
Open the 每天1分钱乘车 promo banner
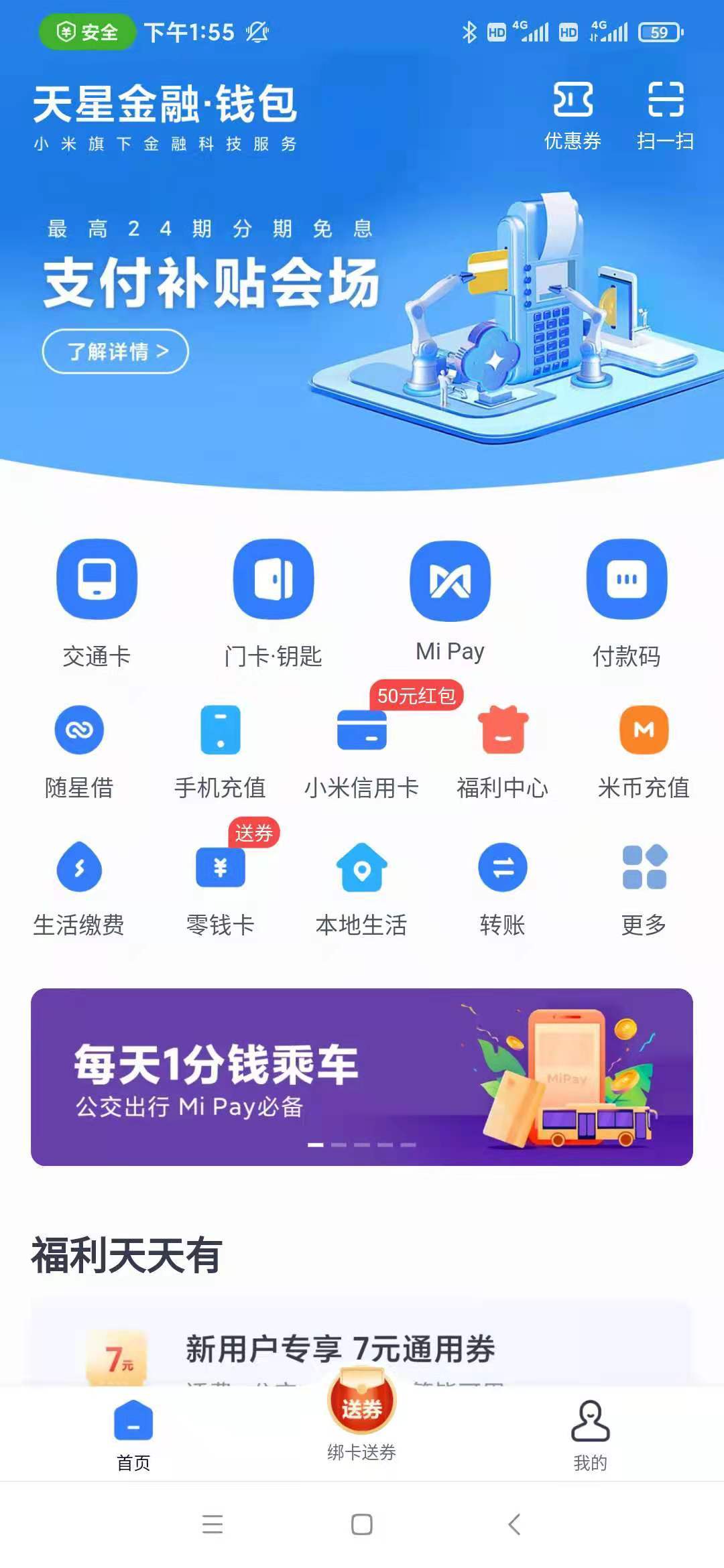pos(362,1077)
